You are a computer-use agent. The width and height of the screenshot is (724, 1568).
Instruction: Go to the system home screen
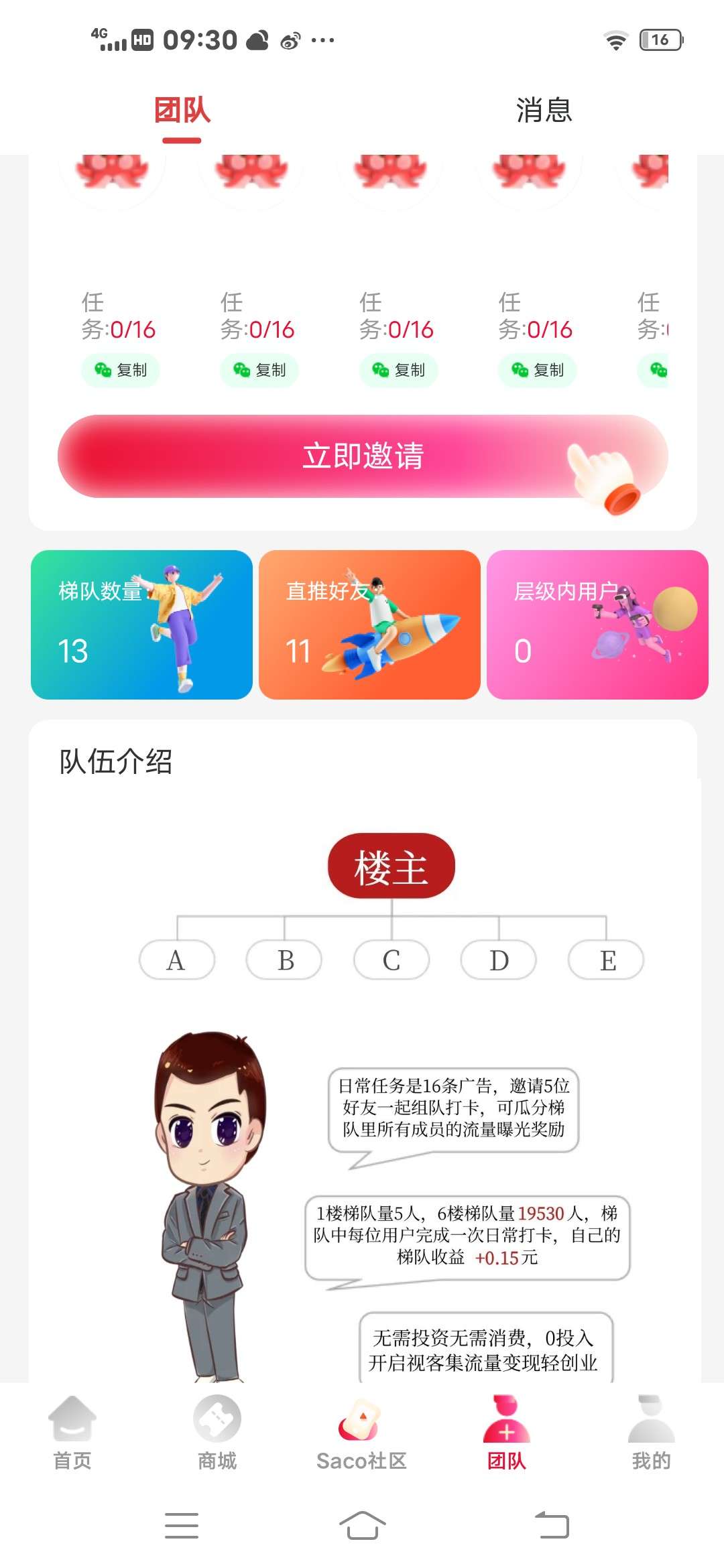[x=362, y=1526]
